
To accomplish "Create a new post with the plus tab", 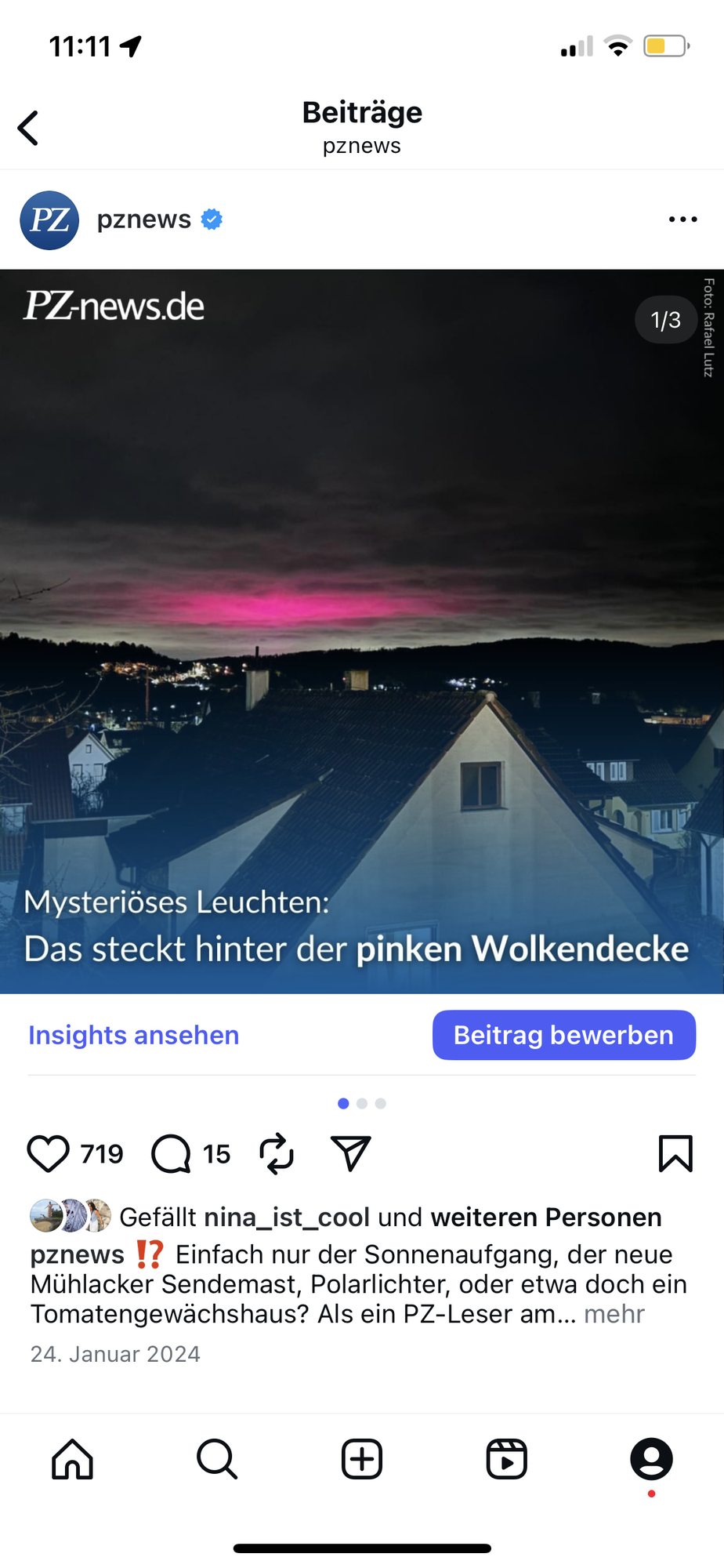I will coord(362,1459).
